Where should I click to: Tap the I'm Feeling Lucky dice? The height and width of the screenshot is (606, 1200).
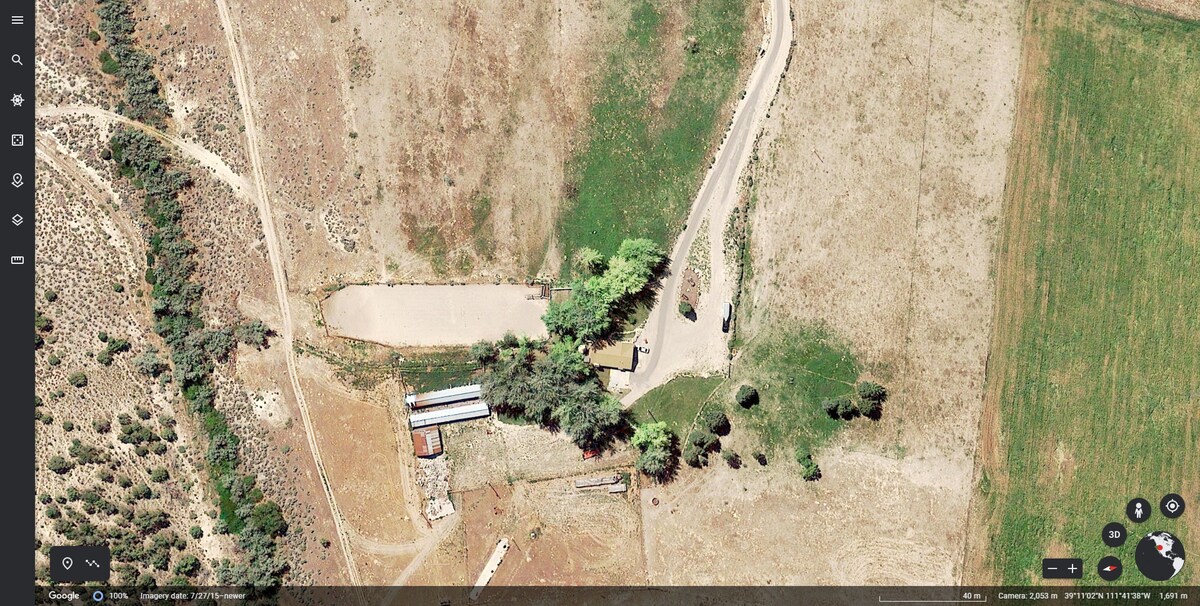pyautogui.click(x=17, y=140)
